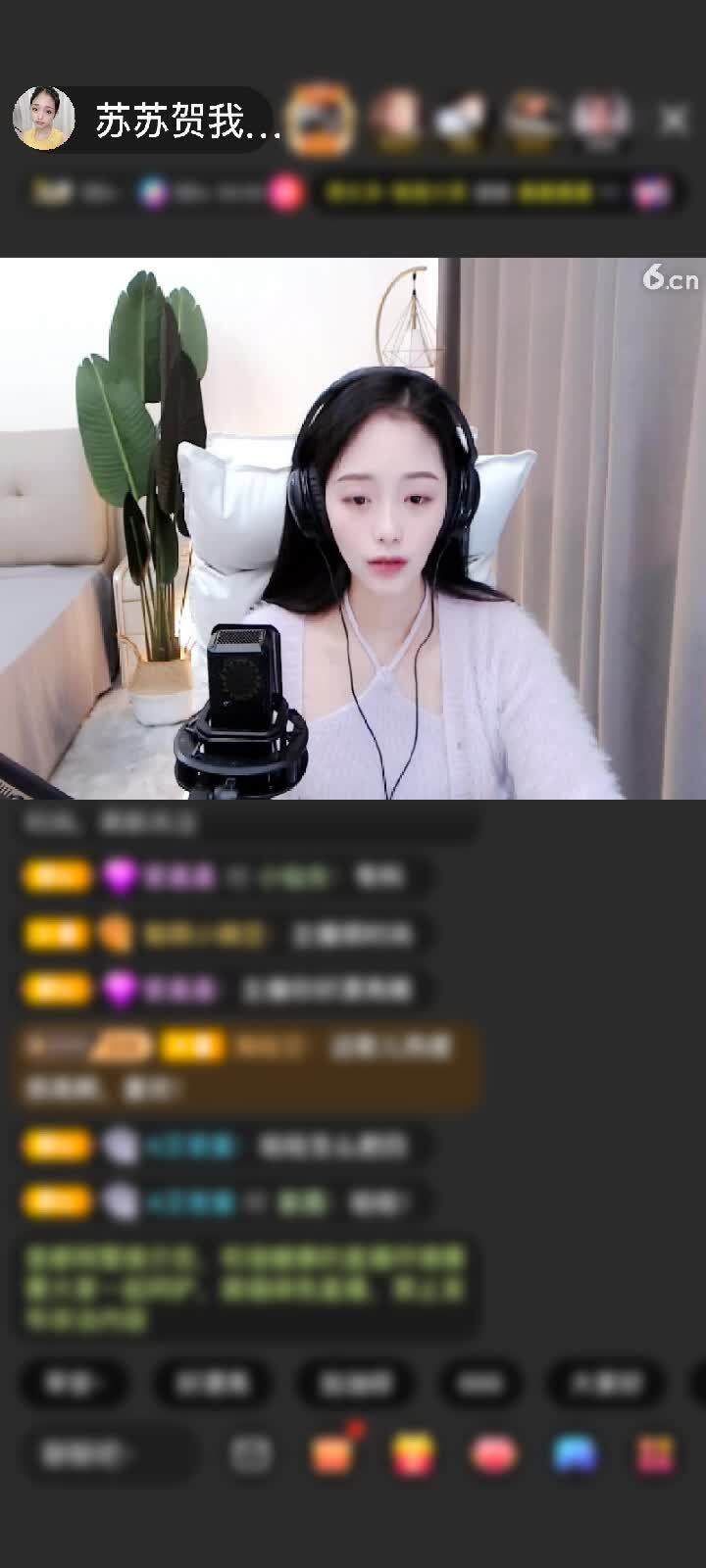Open the first viewer avatar with orange frame

pos(323,120)
